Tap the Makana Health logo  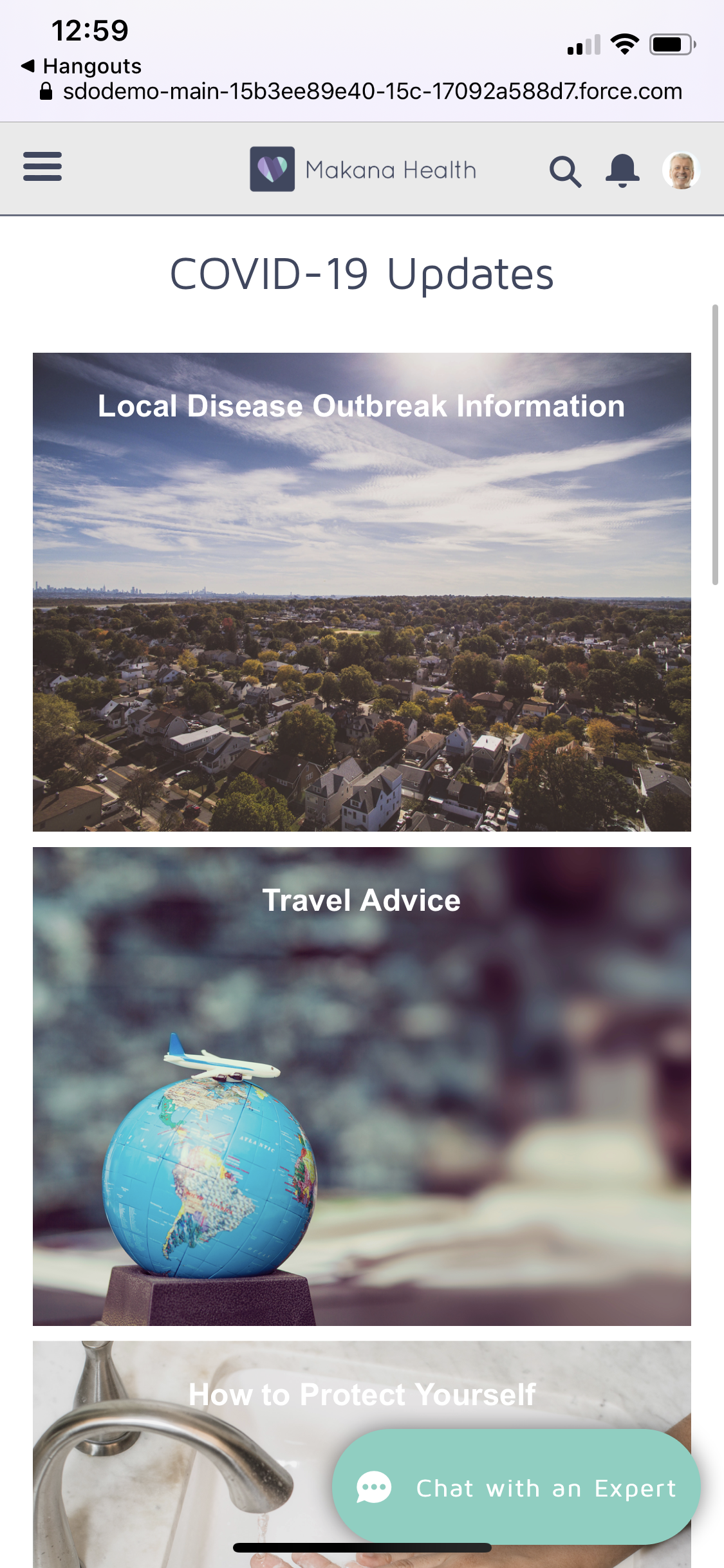363,169
